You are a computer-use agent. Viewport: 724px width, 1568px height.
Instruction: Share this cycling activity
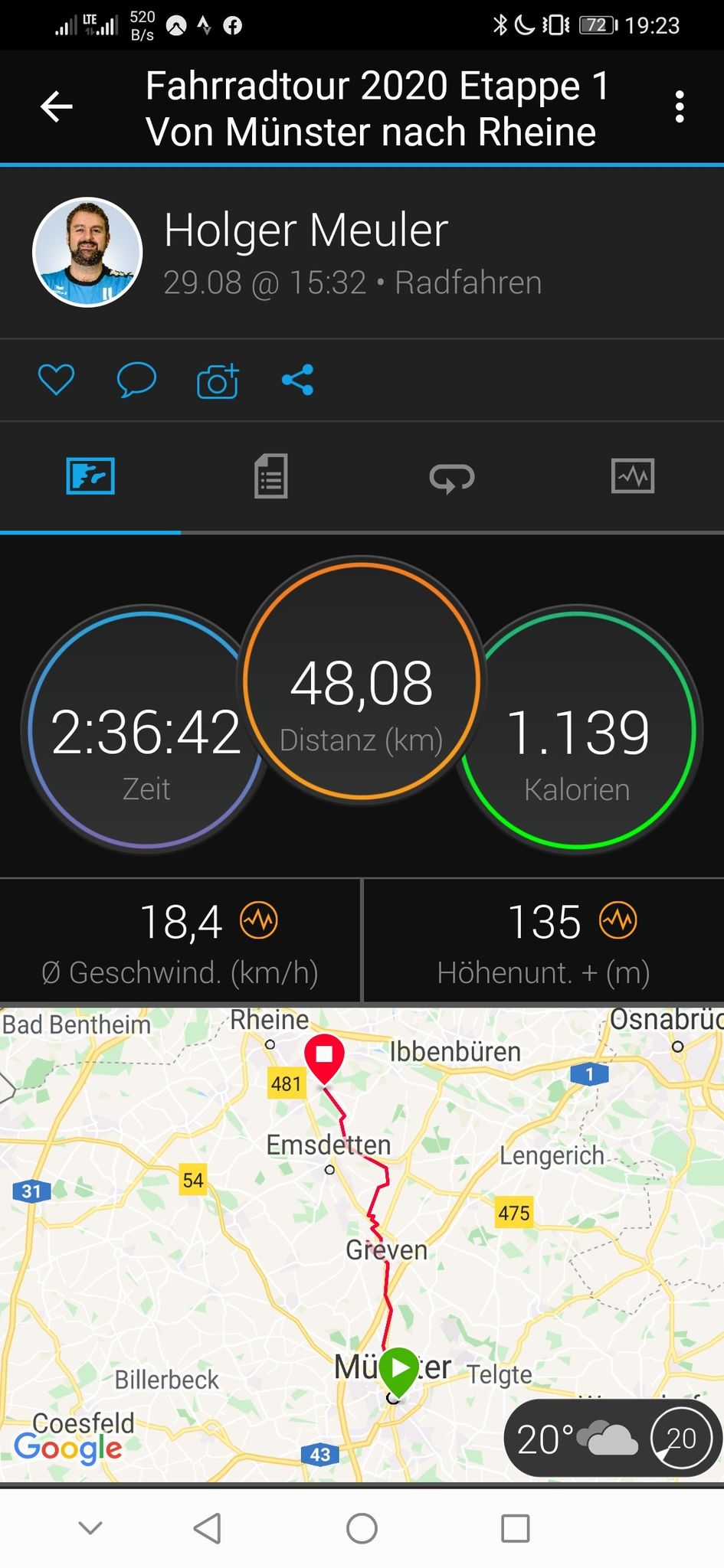298,380
